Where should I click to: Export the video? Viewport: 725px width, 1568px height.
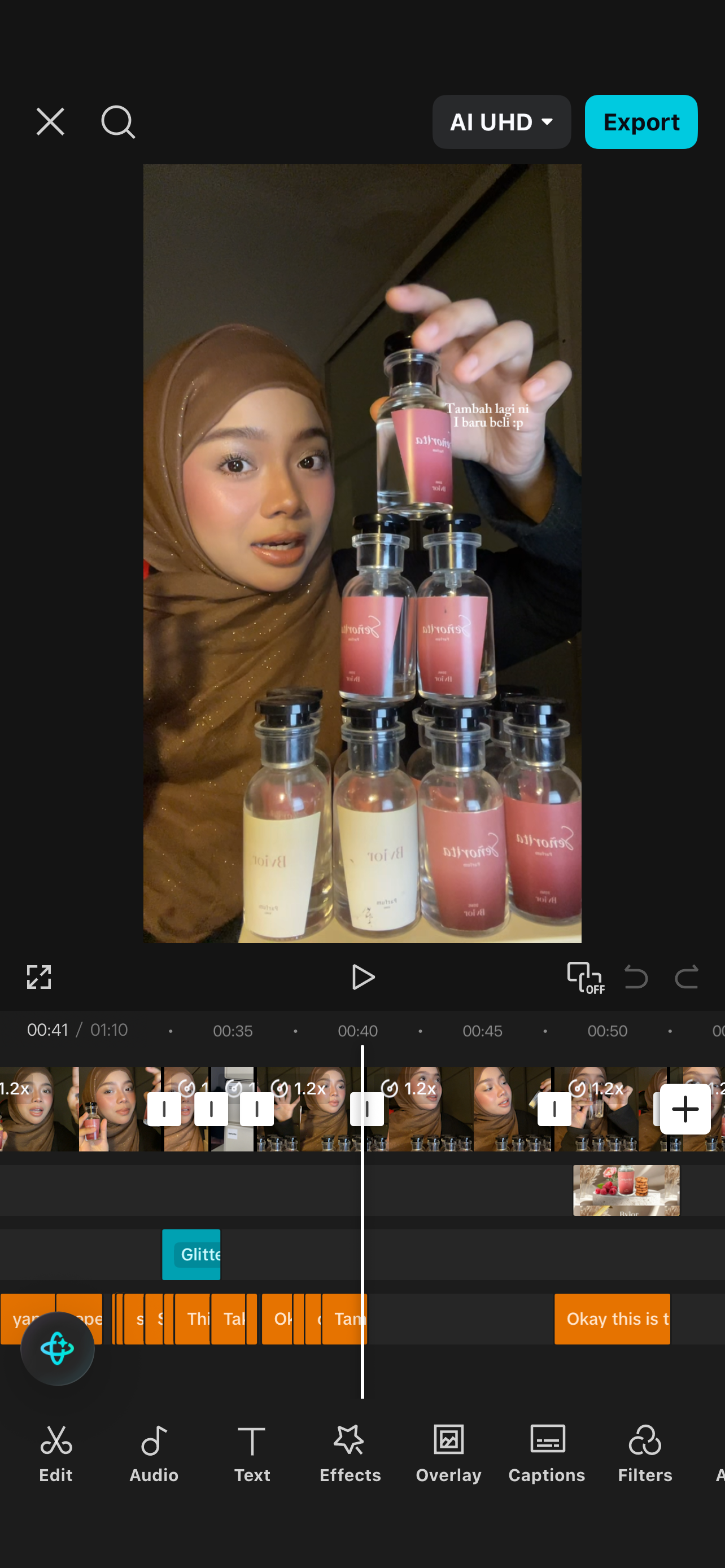[641, 122]
